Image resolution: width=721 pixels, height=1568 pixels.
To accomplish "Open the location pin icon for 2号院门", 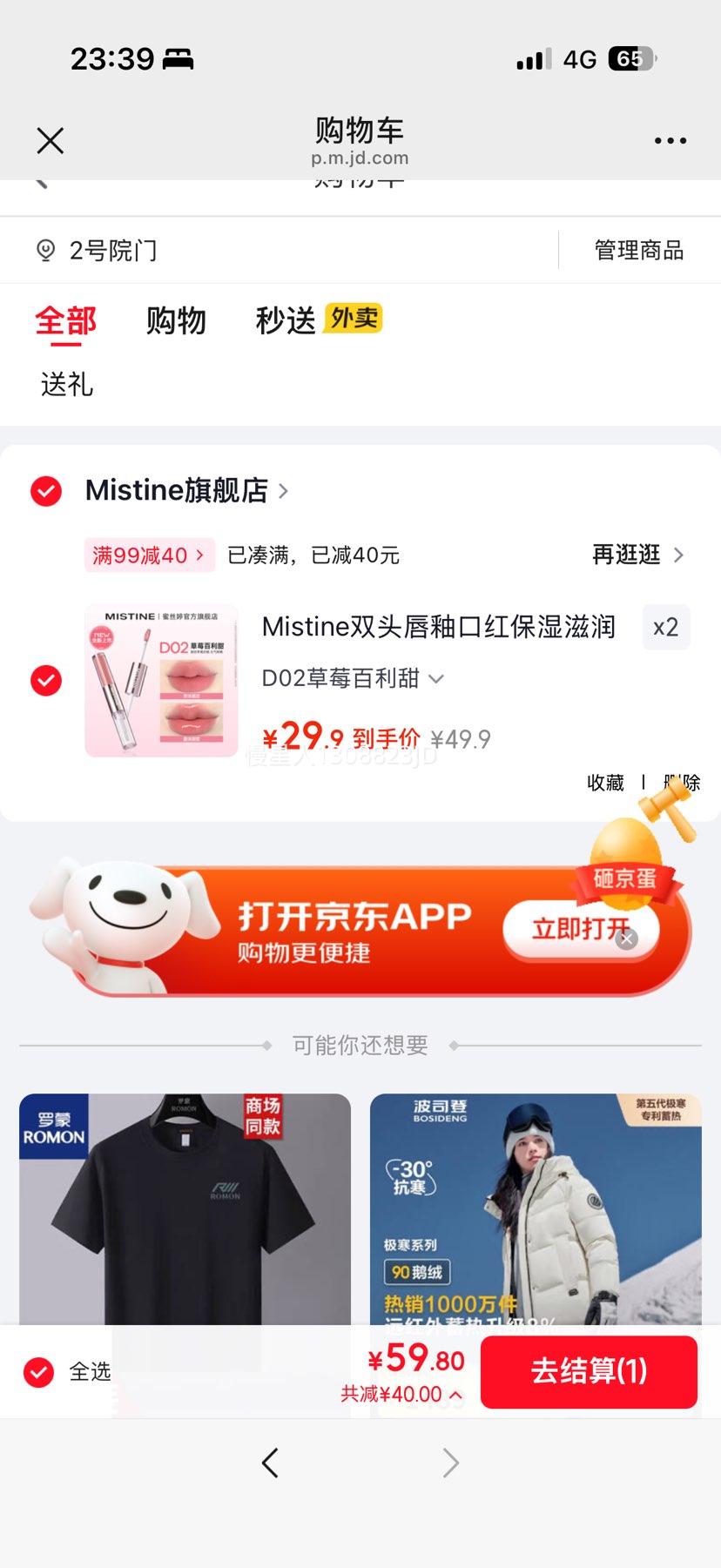I will [44, 250].
